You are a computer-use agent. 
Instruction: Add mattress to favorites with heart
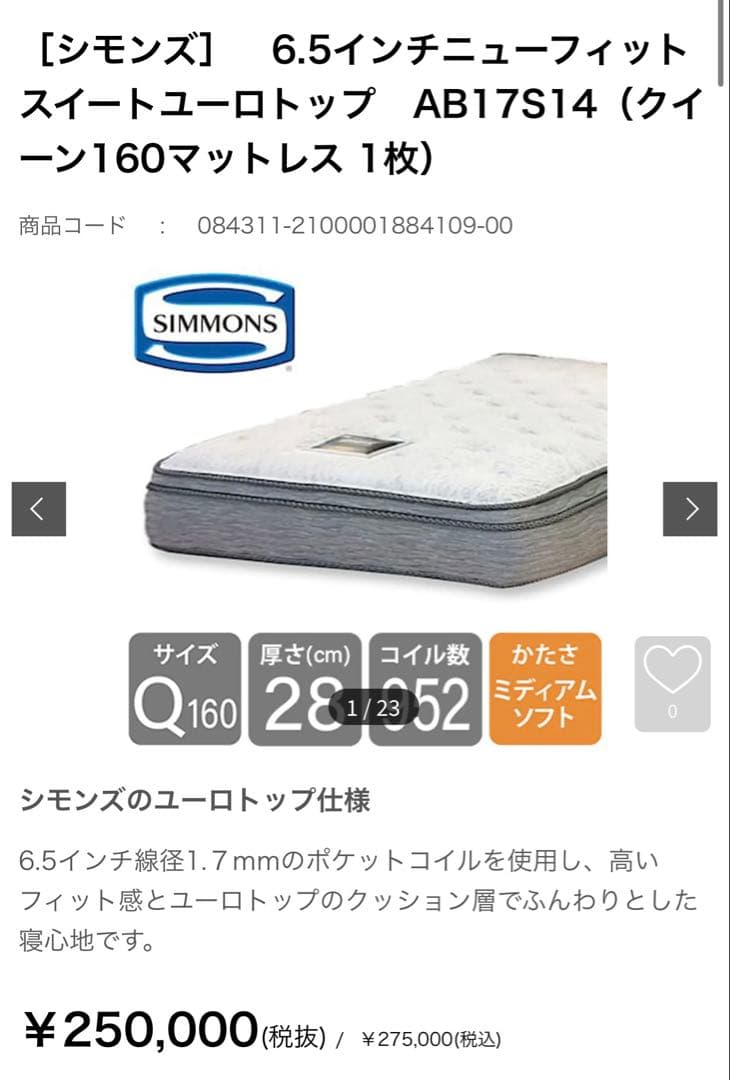[672, 682]
